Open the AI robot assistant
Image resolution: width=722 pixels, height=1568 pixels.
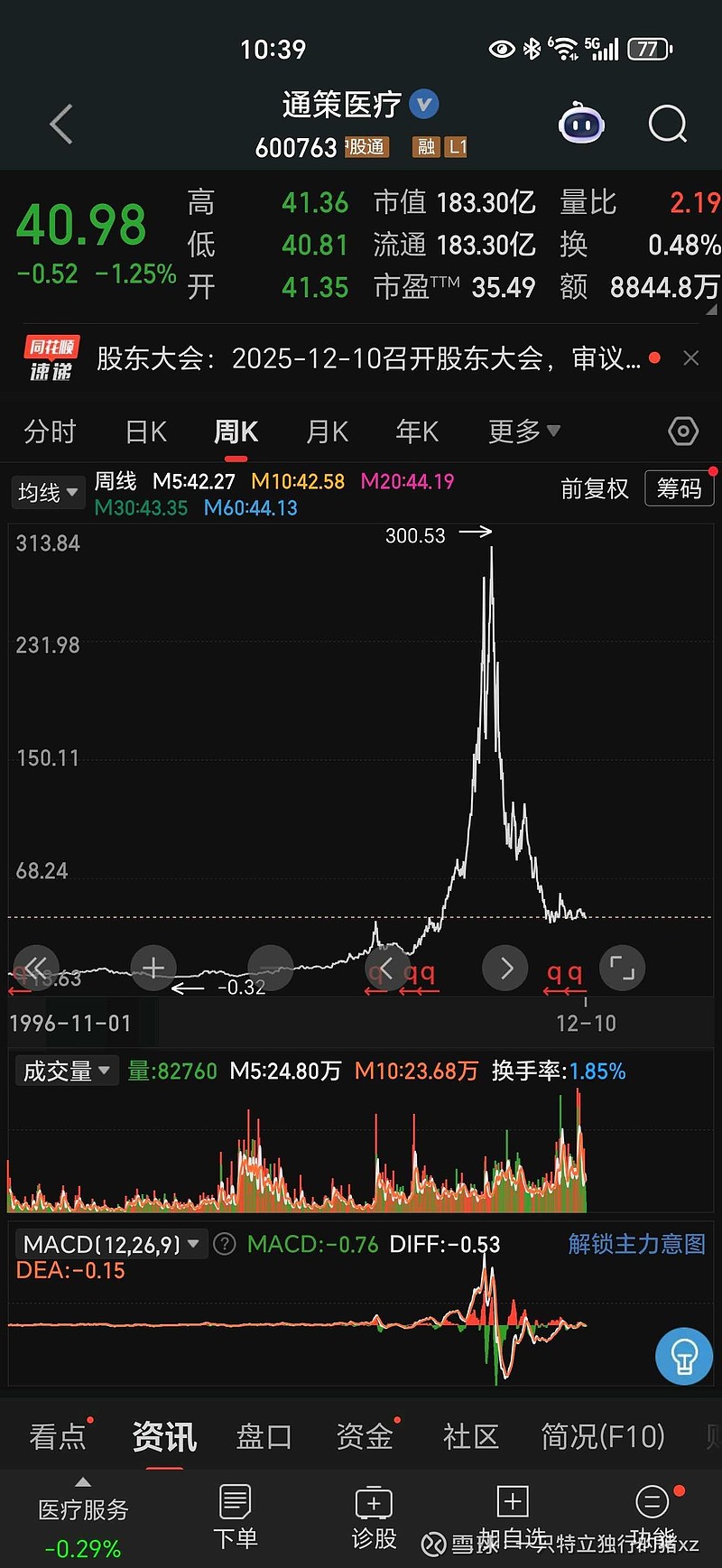(x=581, y=125)
